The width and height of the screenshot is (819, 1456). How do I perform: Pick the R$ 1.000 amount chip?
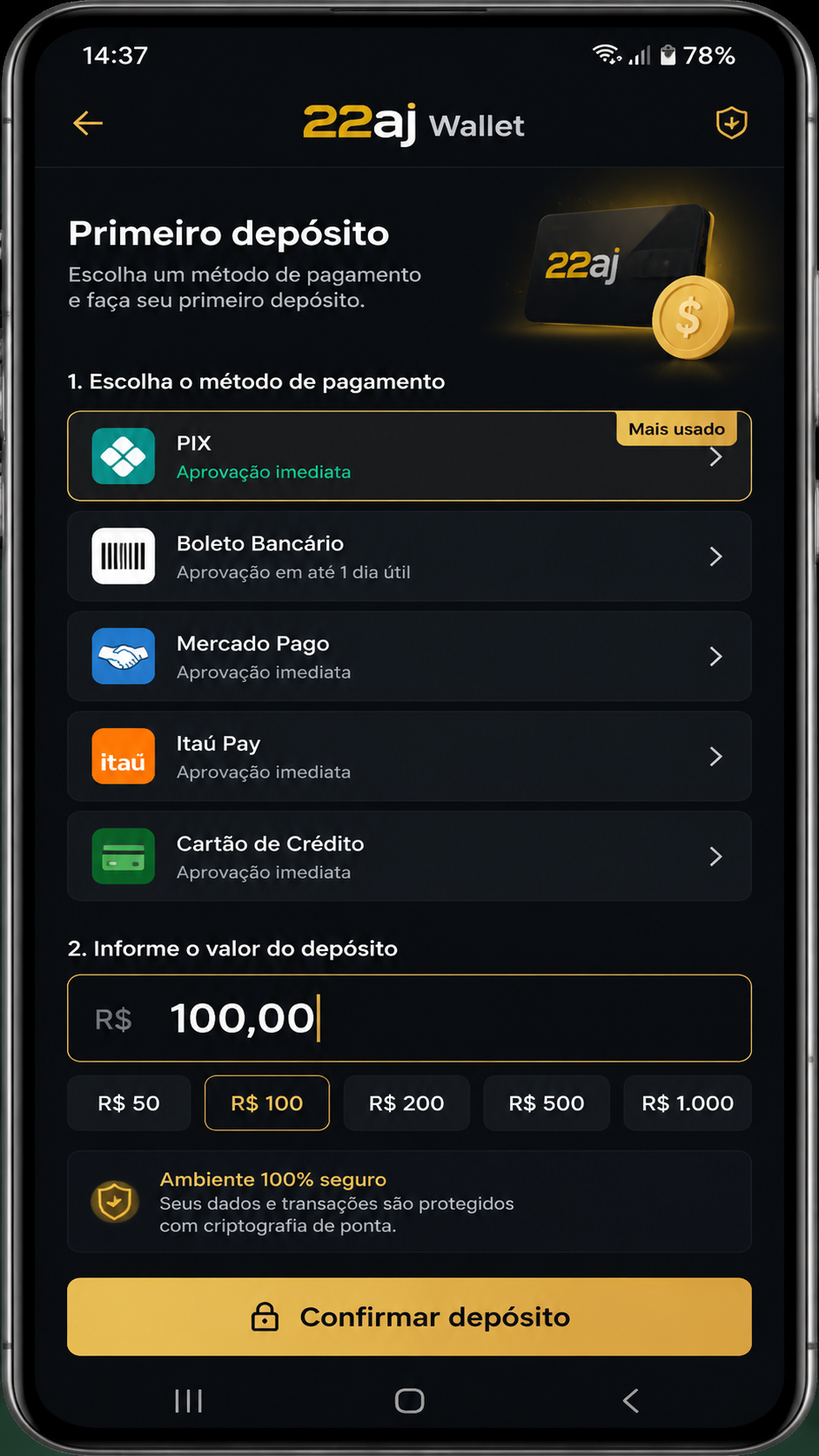(x=688, y=1103)
